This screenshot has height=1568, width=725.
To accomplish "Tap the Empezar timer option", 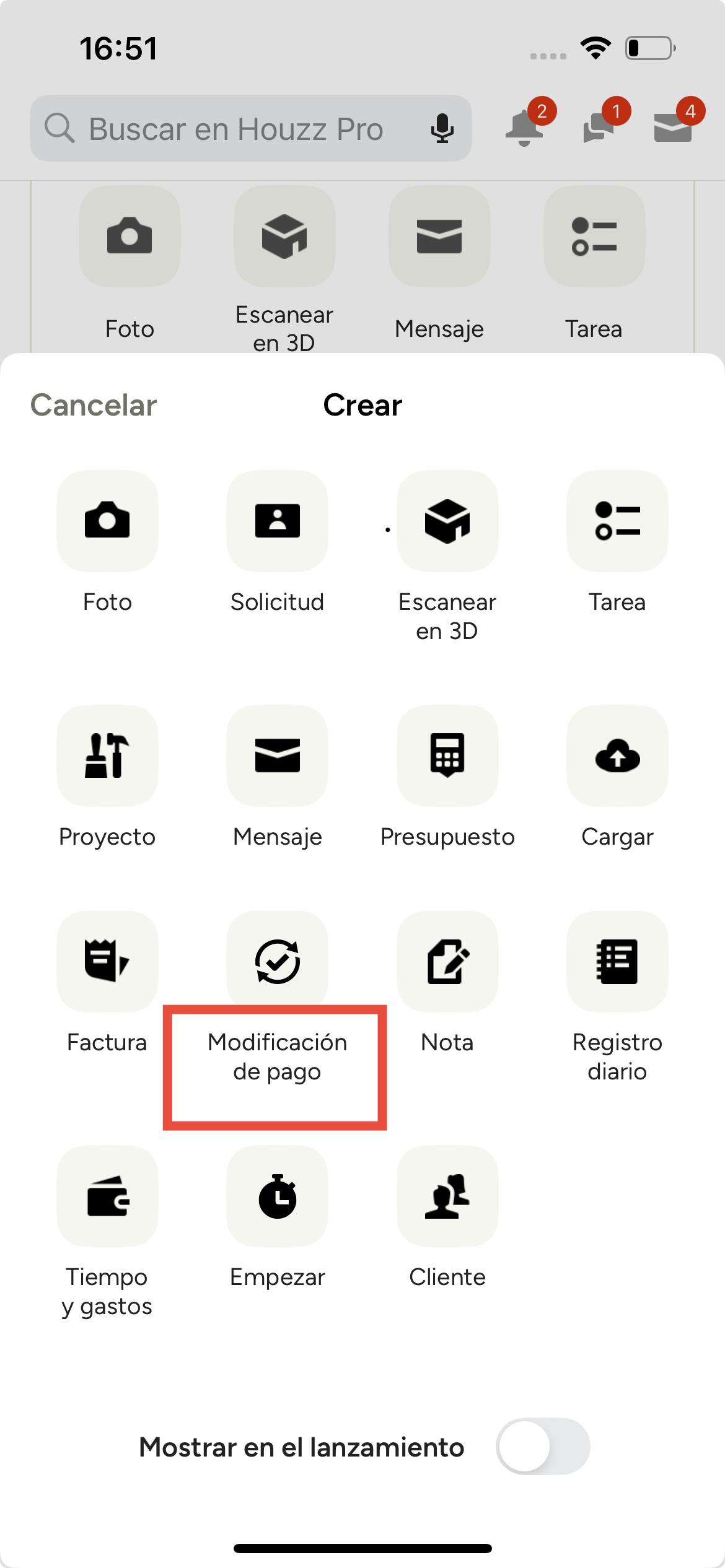I will pos(277,1196).
